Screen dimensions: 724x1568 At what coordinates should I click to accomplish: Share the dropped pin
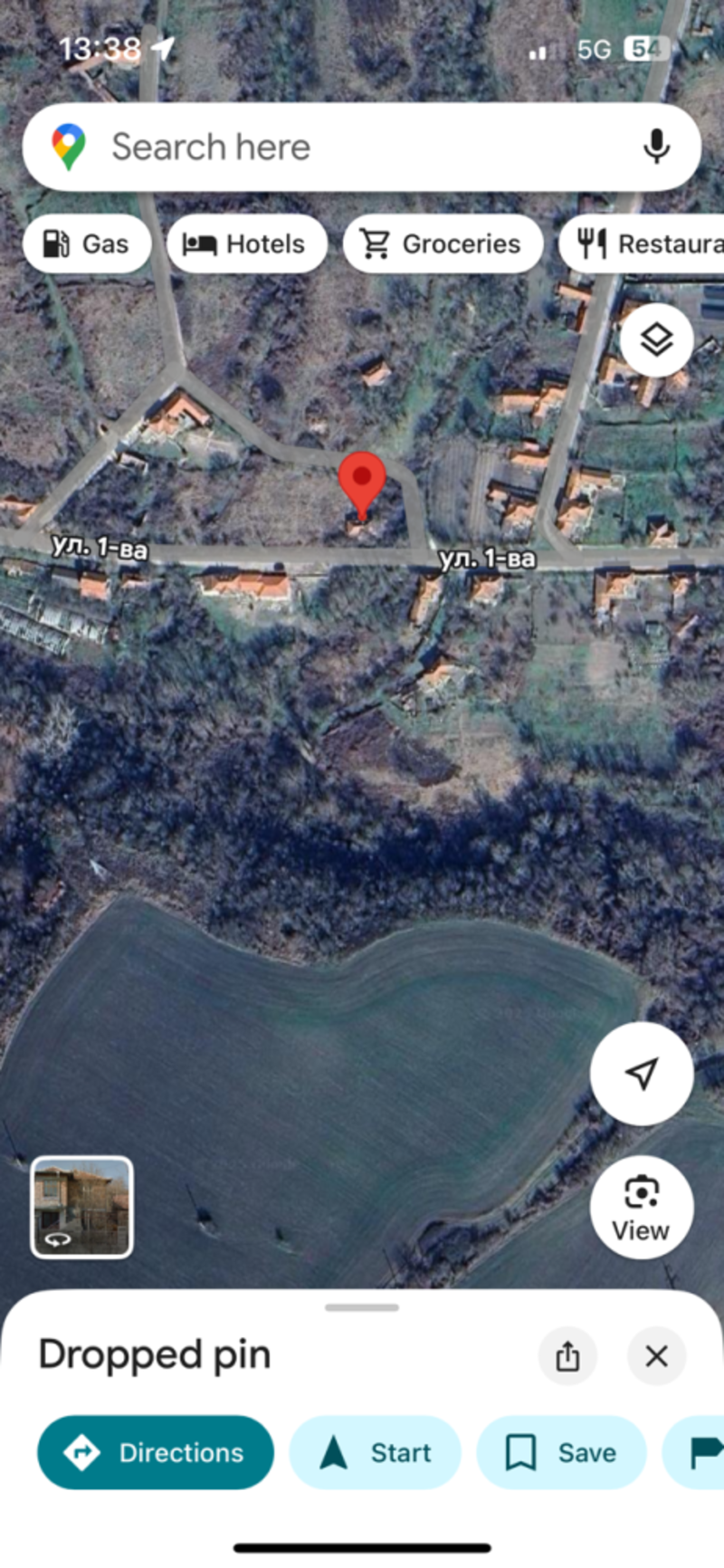[567, 1356]
